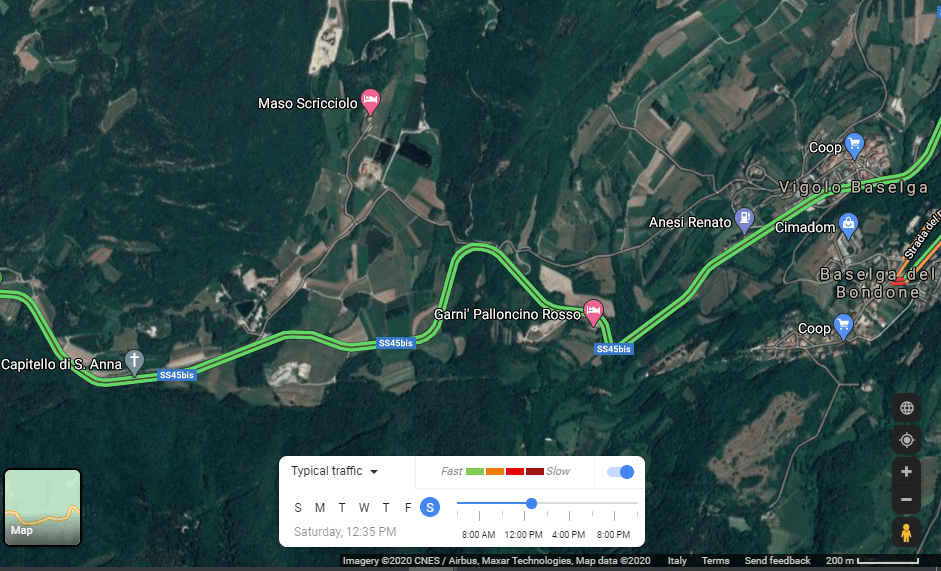Screen dimensions: 941x571
Task: Zoom out of the map
Action: click(x=906, y=499)
